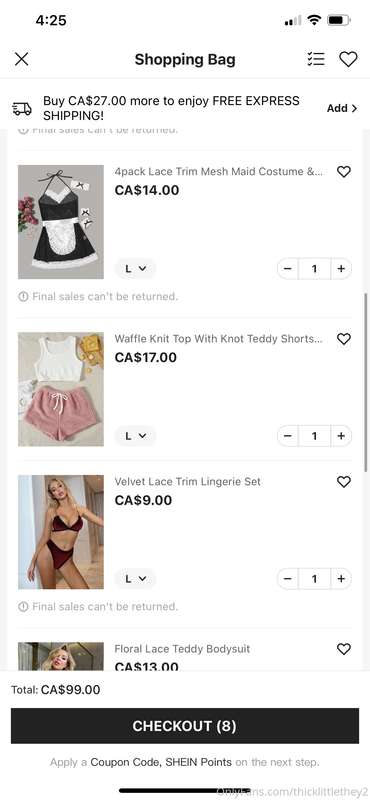Change size of the Maid Costume

tap(135, 268)
